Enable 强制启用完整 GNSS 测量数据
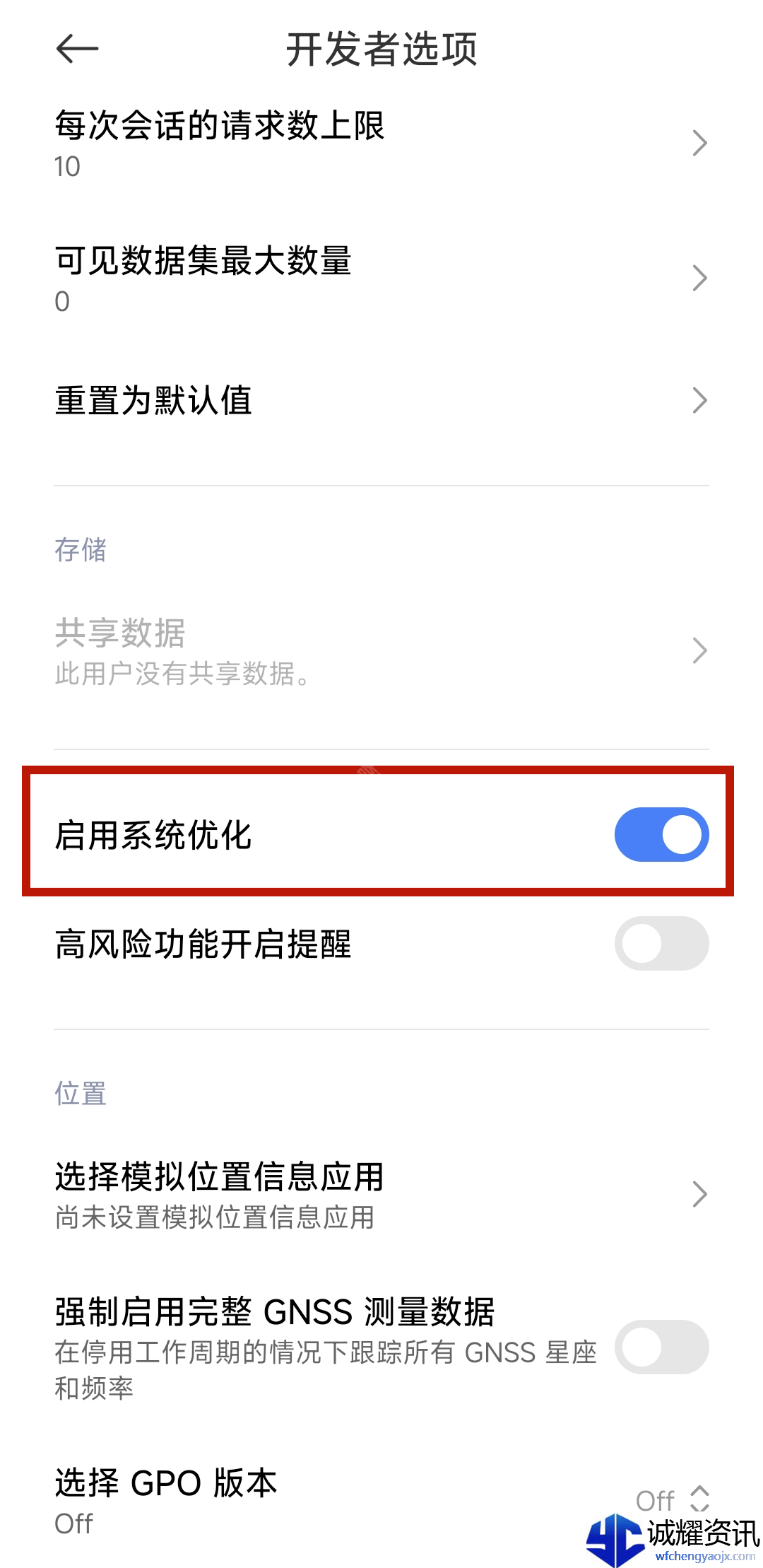 pos(661,1347)
